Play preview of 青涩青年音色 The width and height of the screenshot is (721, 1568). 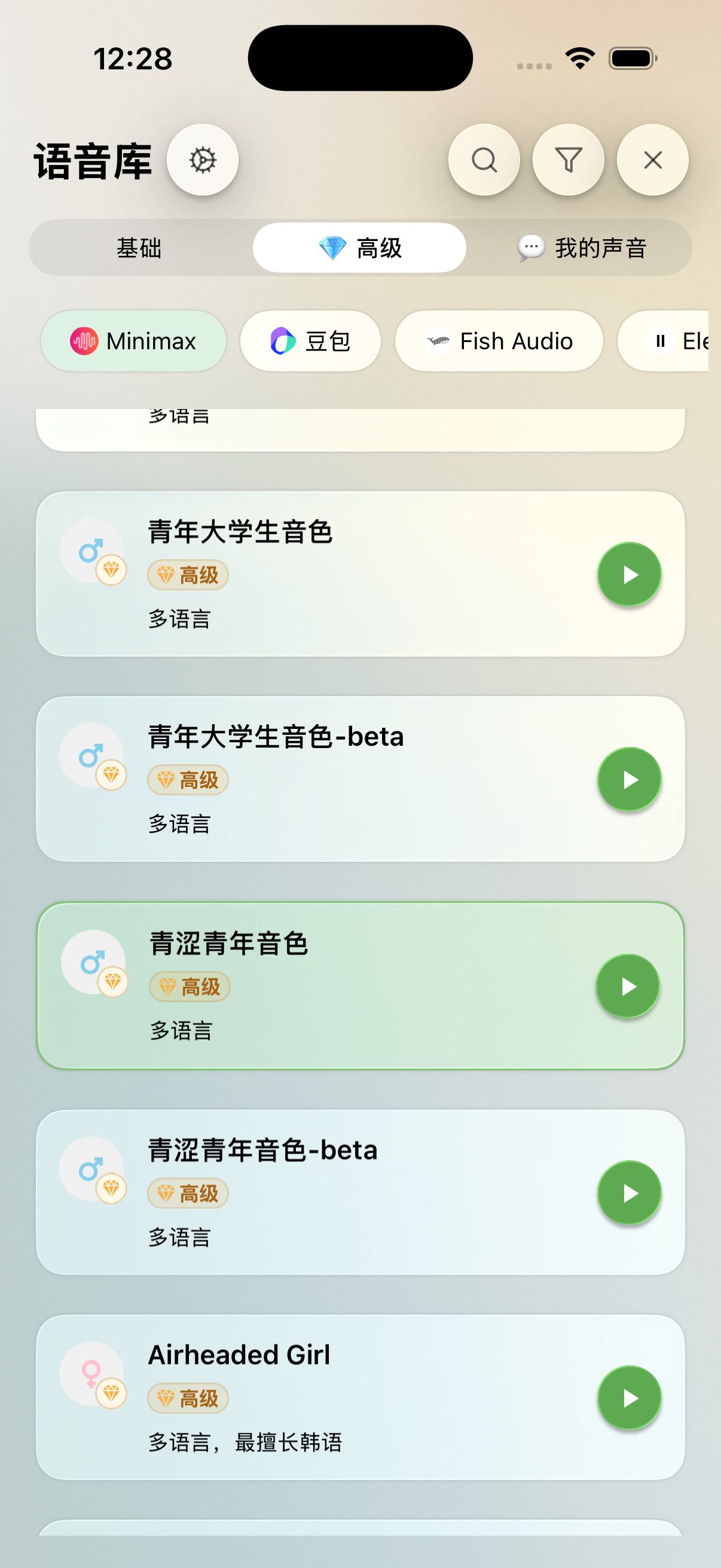pos(628,986)
